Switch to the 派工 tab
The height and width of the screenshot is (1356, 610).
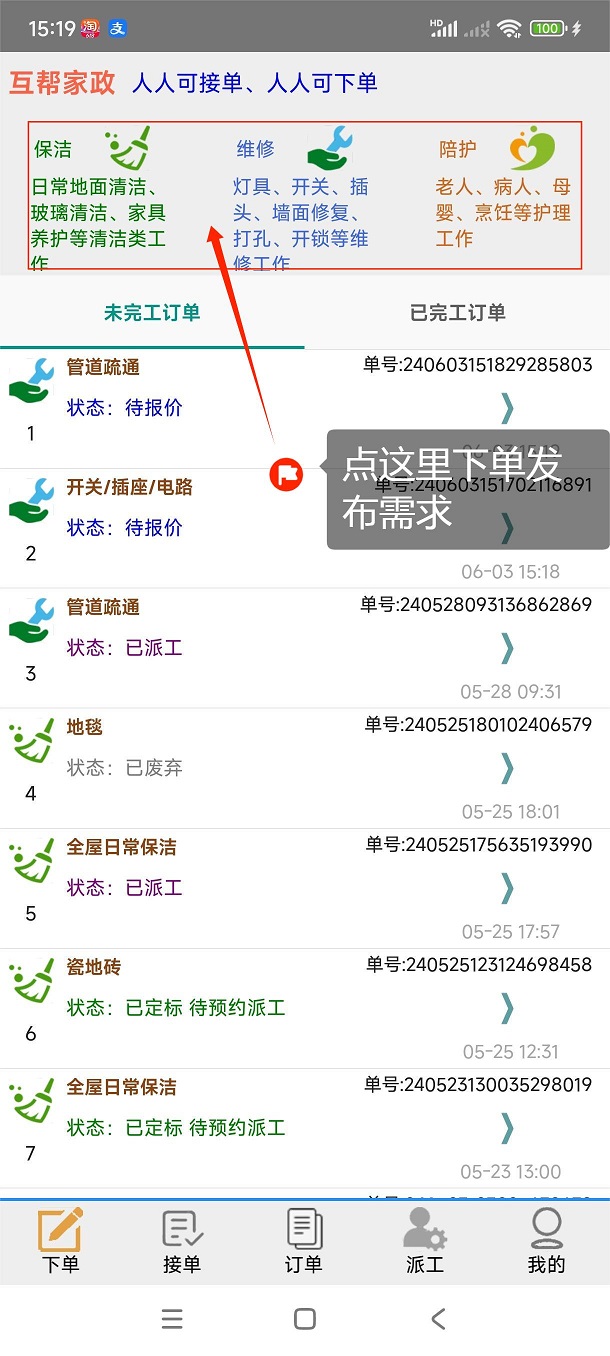pyautogui.click(x=425, y=1241)
